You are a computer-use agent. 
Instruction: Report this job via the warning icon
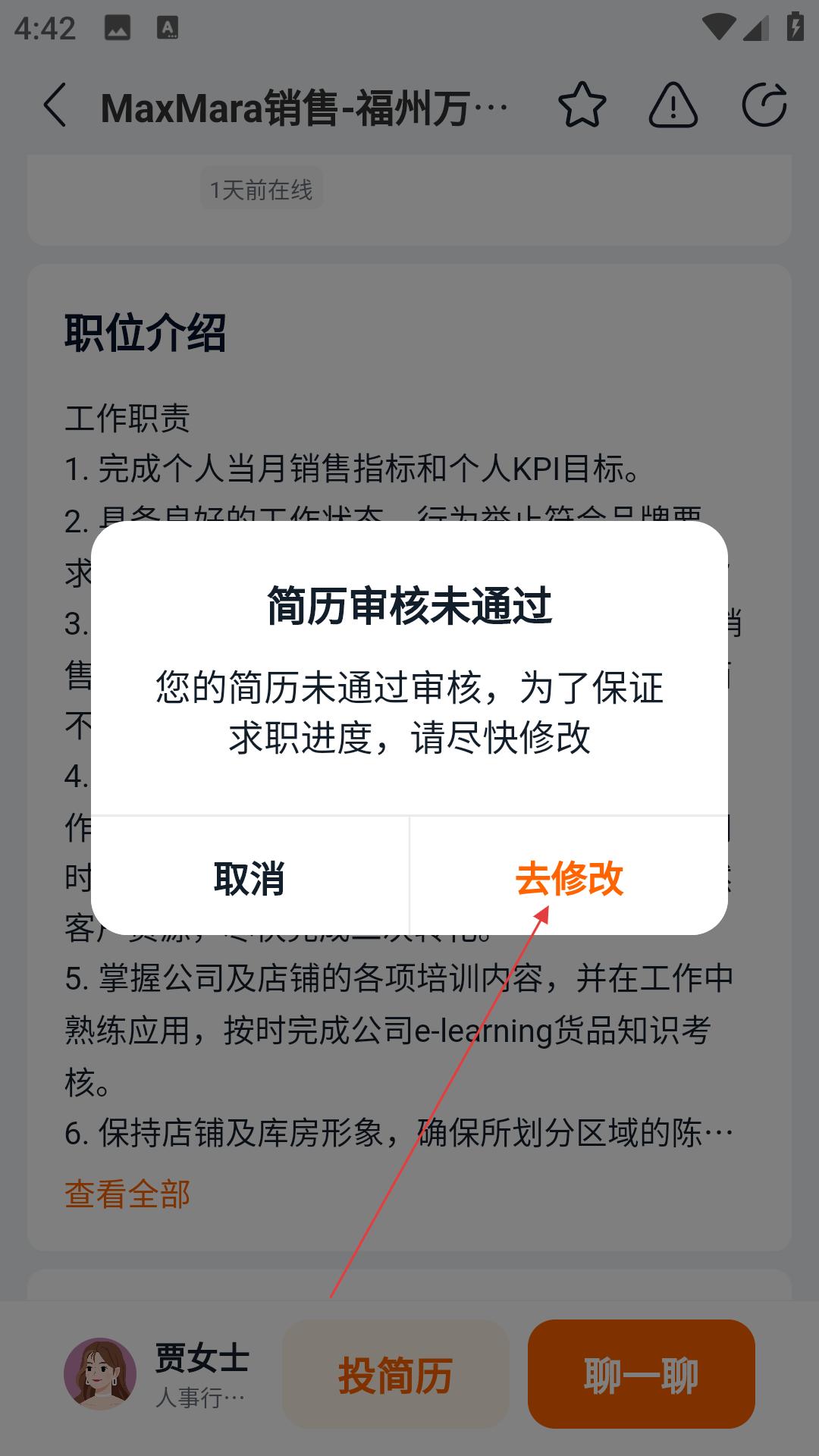(673, 105)
